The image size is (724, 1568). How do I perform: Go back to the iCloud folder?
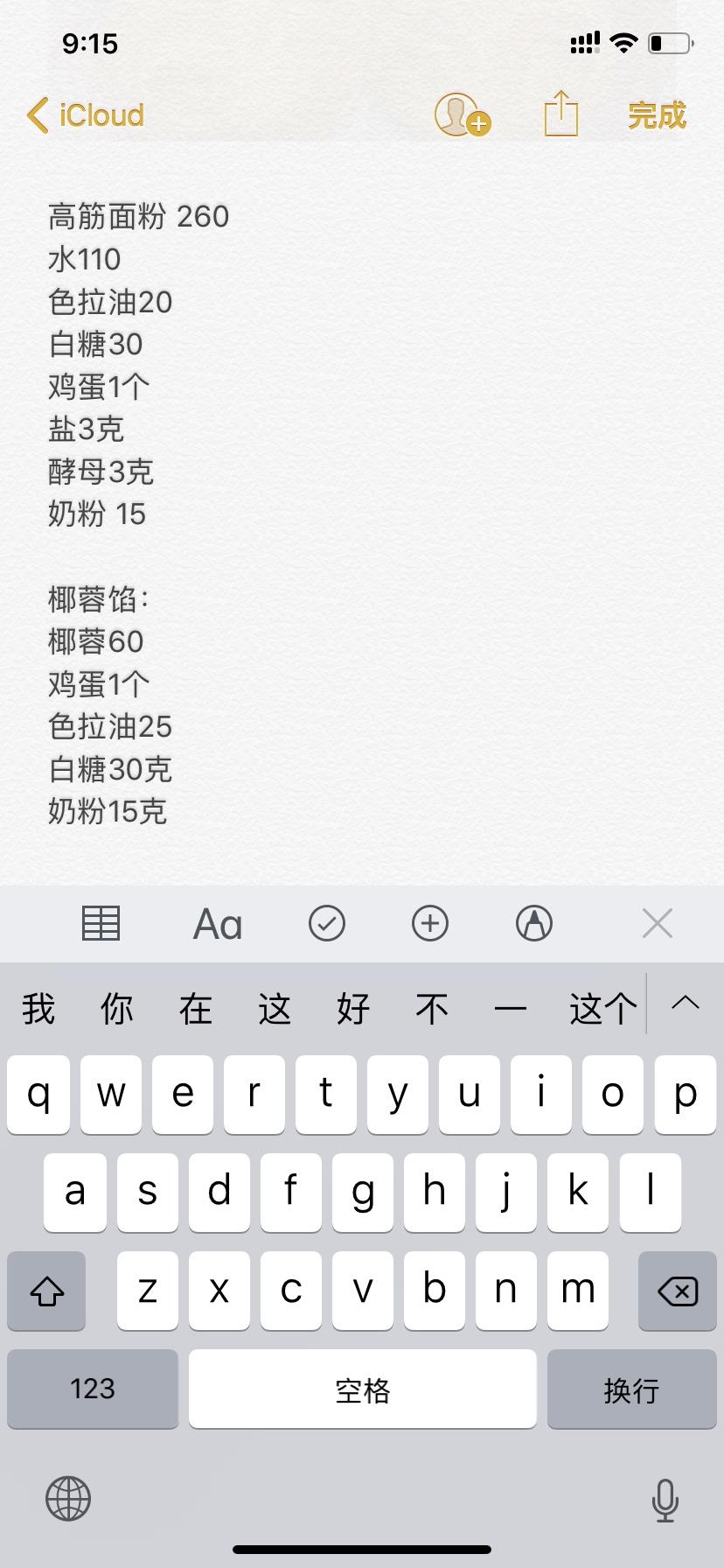[x=83, y=115]
